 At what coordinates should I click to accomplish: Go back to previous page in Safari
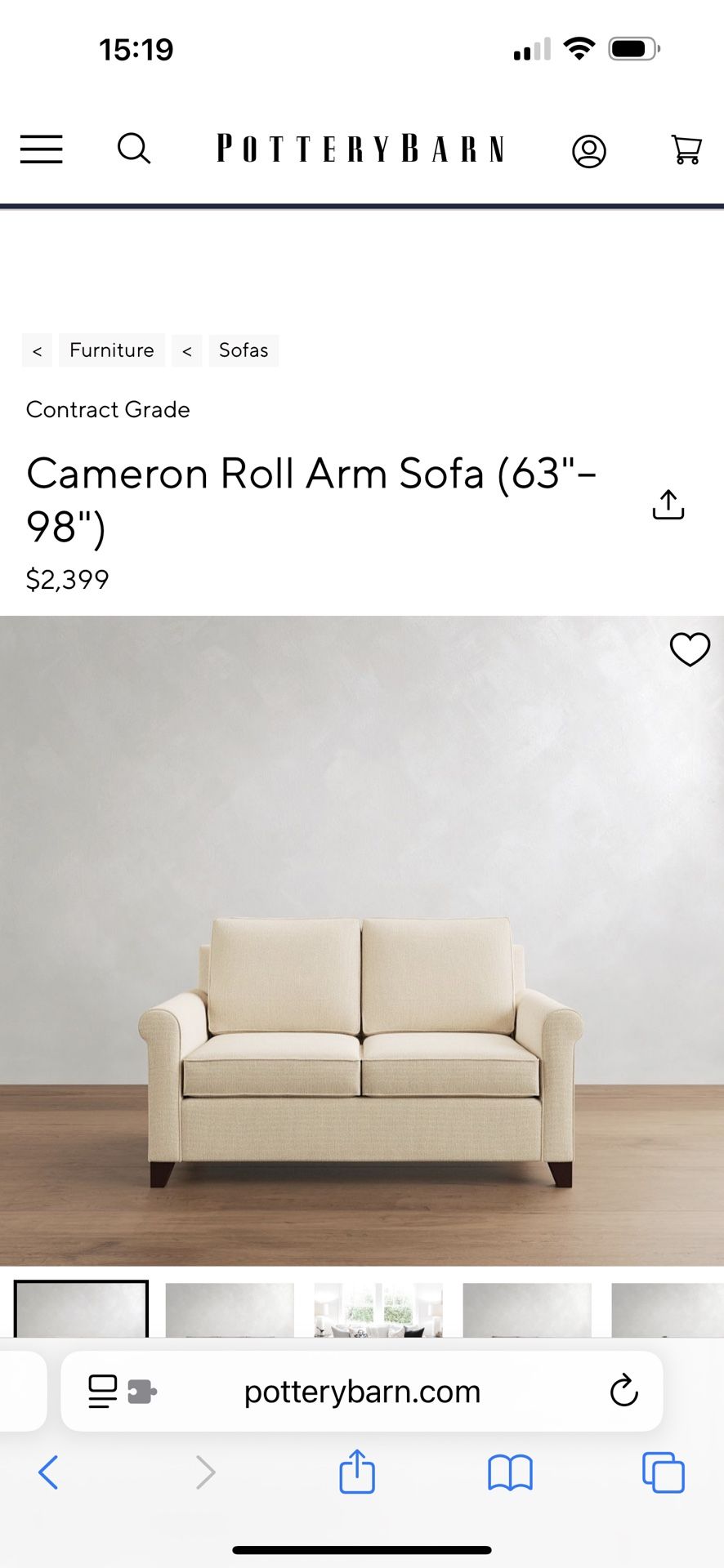[x=49, y=1472]
